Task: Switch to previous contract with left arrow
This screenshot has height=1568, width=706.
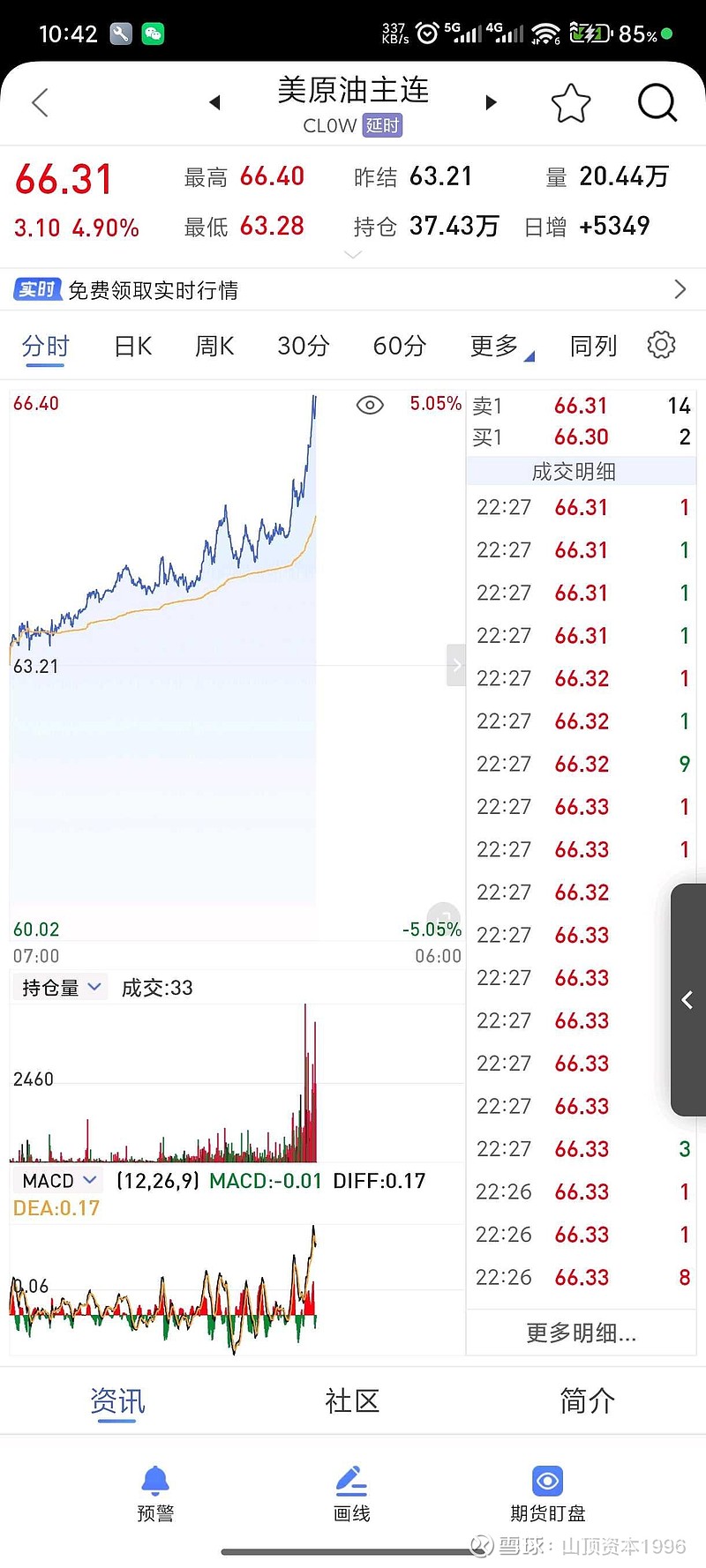Action: [x=215, y=102]
